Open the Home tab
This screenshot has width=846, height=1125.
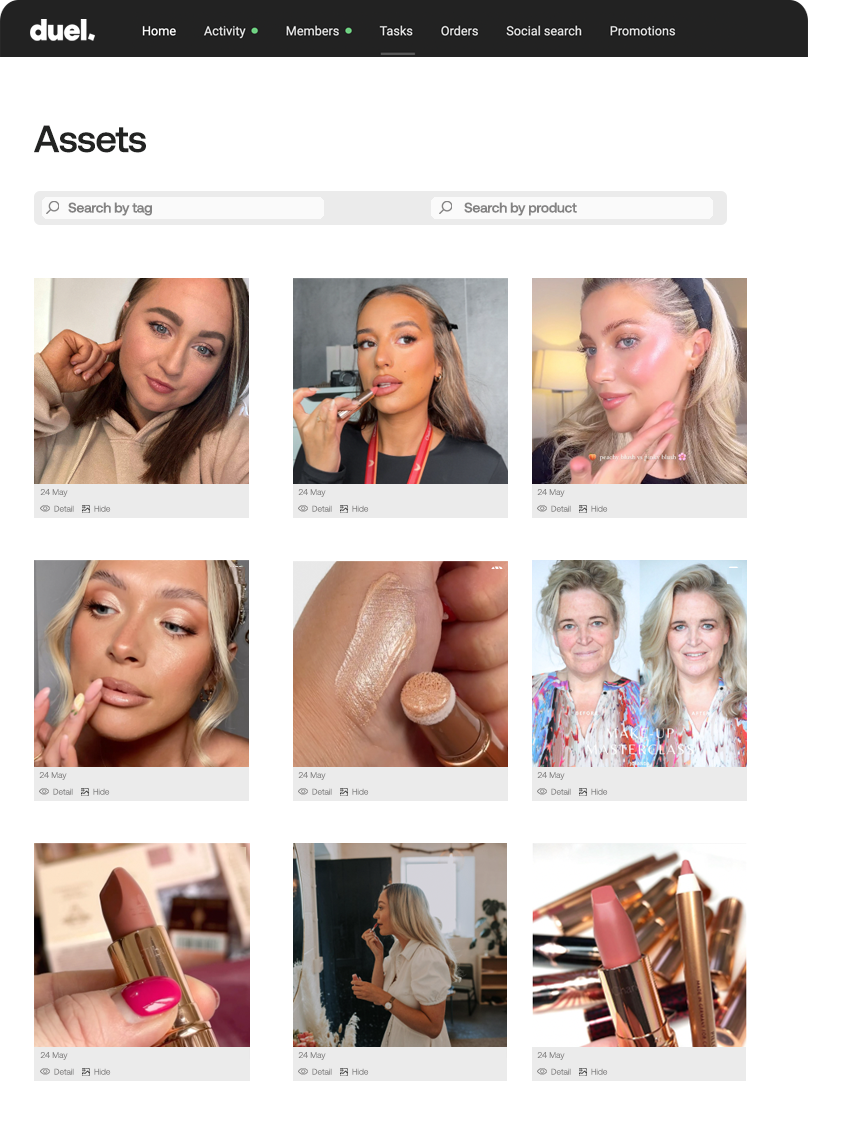coord(158,31)
